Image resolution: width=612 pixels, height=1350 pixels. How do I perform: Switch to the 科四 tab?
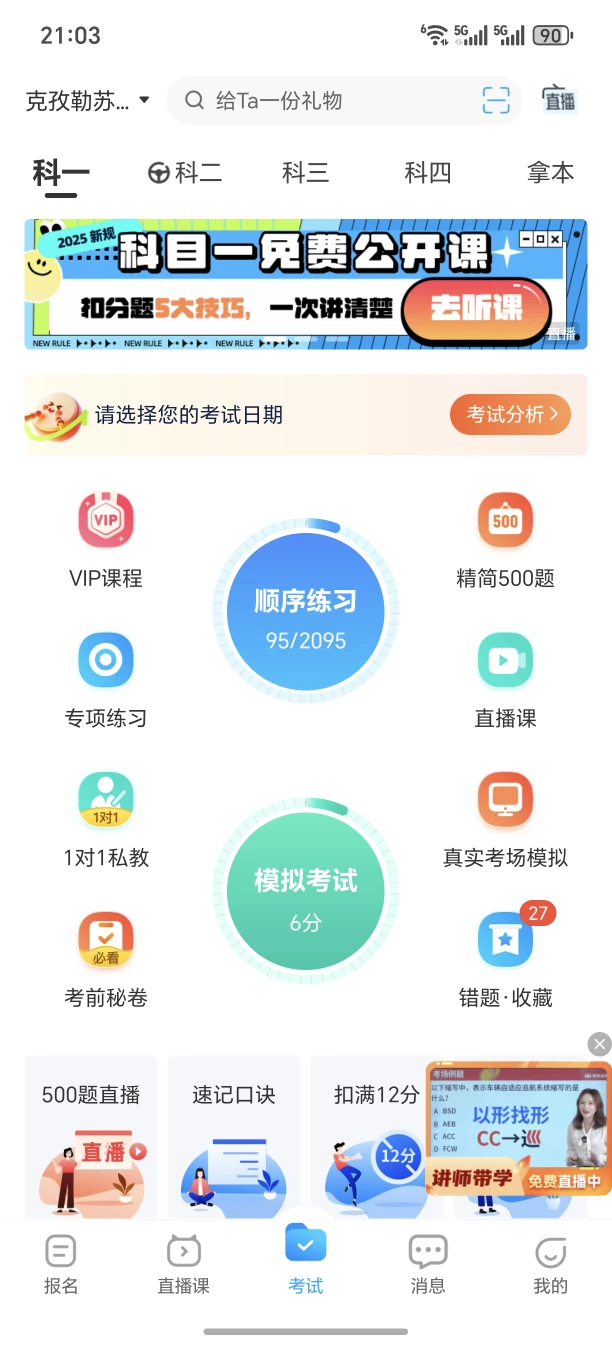(428, 173)
